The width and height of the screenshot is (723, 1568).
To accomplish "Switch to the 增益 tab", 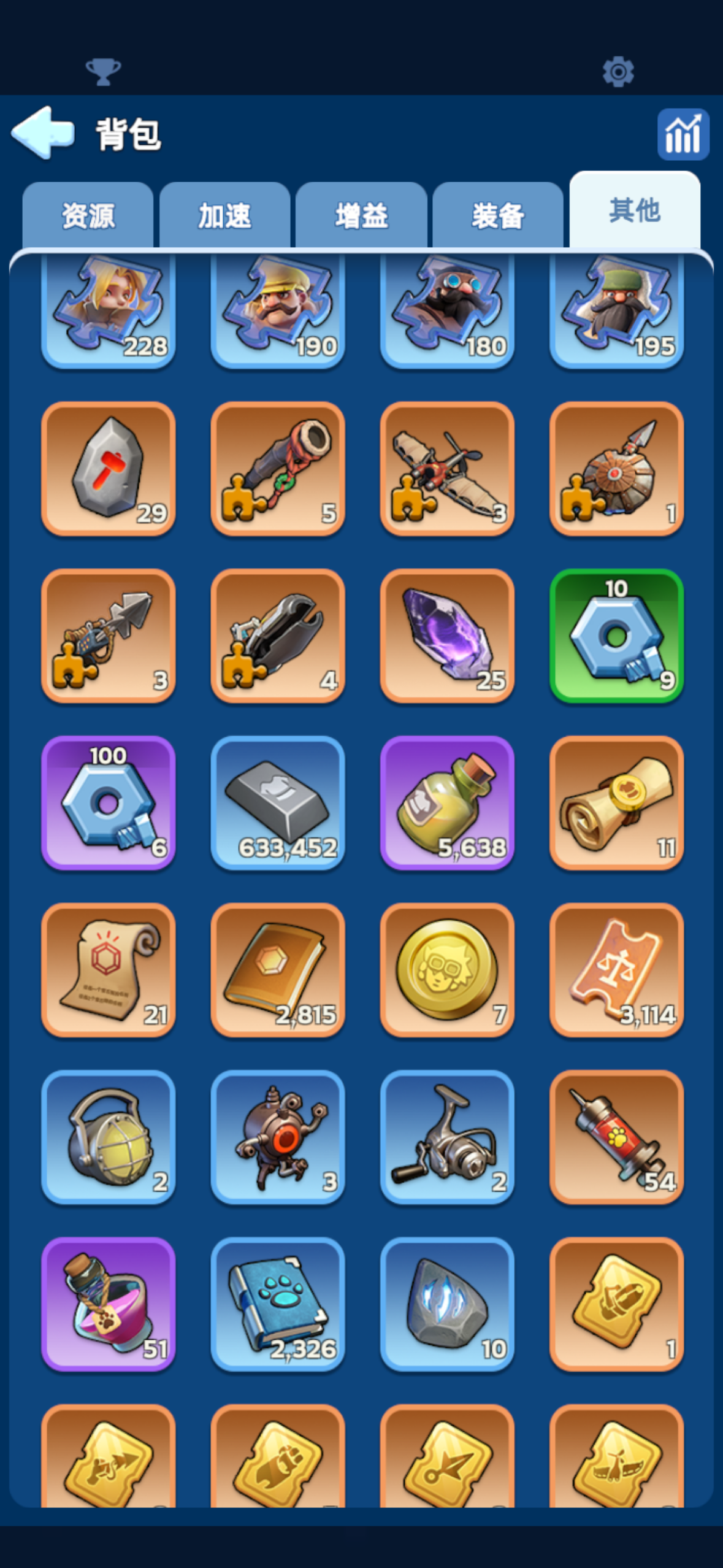I will pos(361,216).
